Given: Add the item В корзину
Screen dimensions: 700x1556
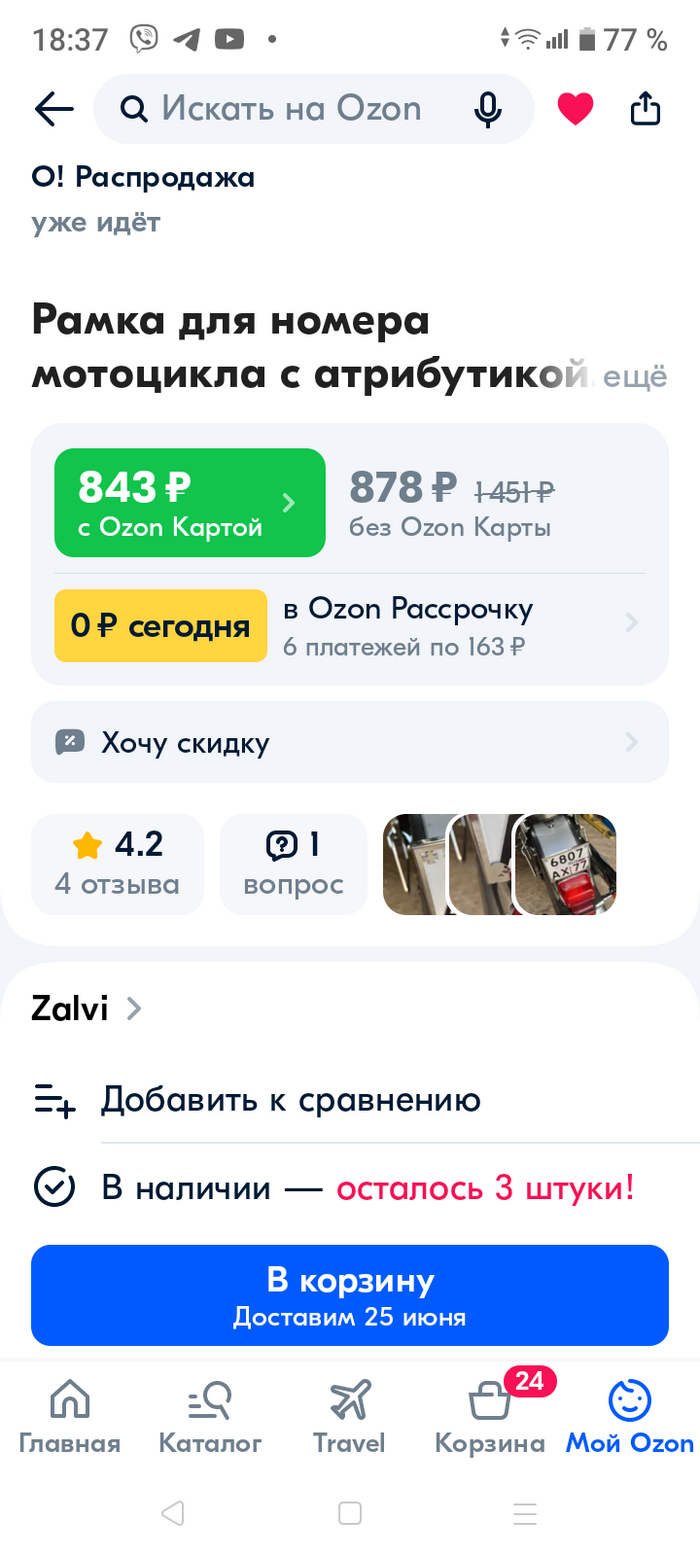Looking at the screenshot, I should click(350, 1295).
